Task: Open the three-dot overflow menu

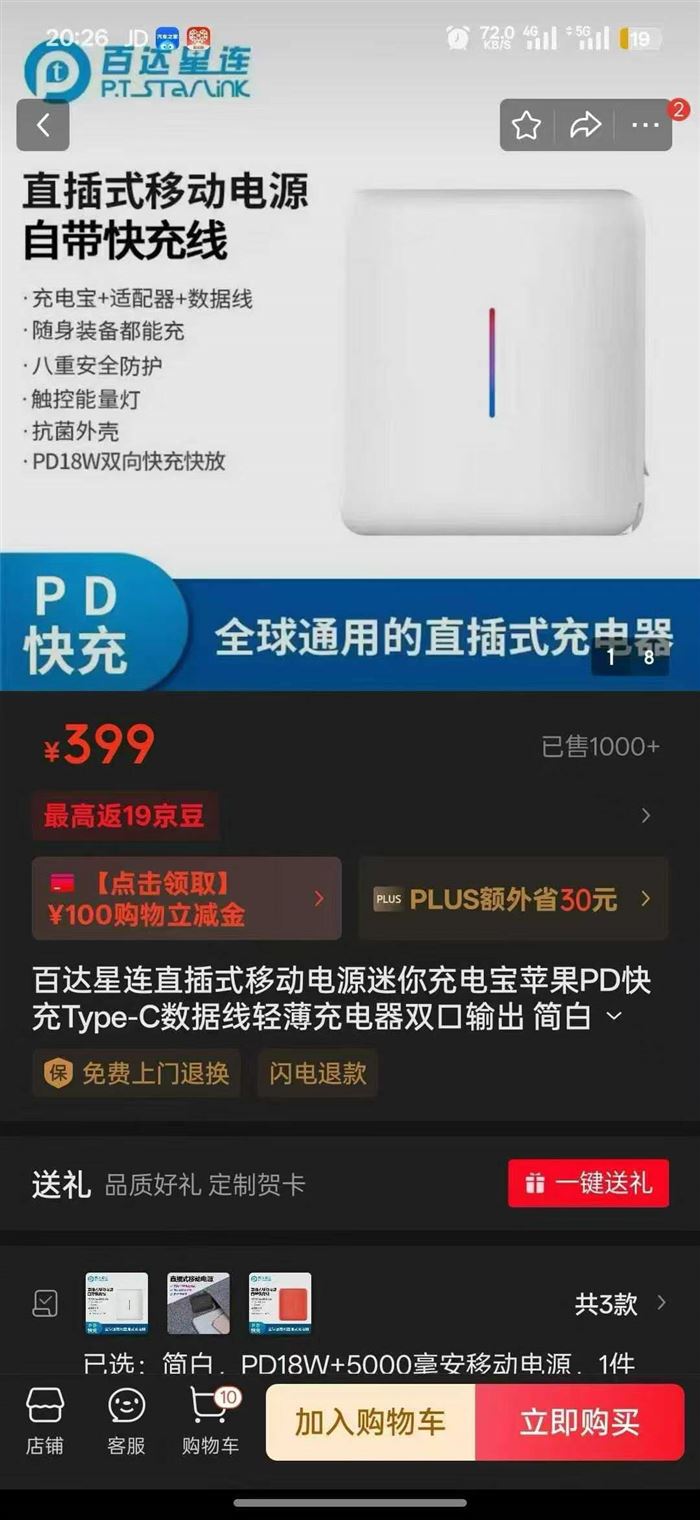Action: (x=646, y=125)
